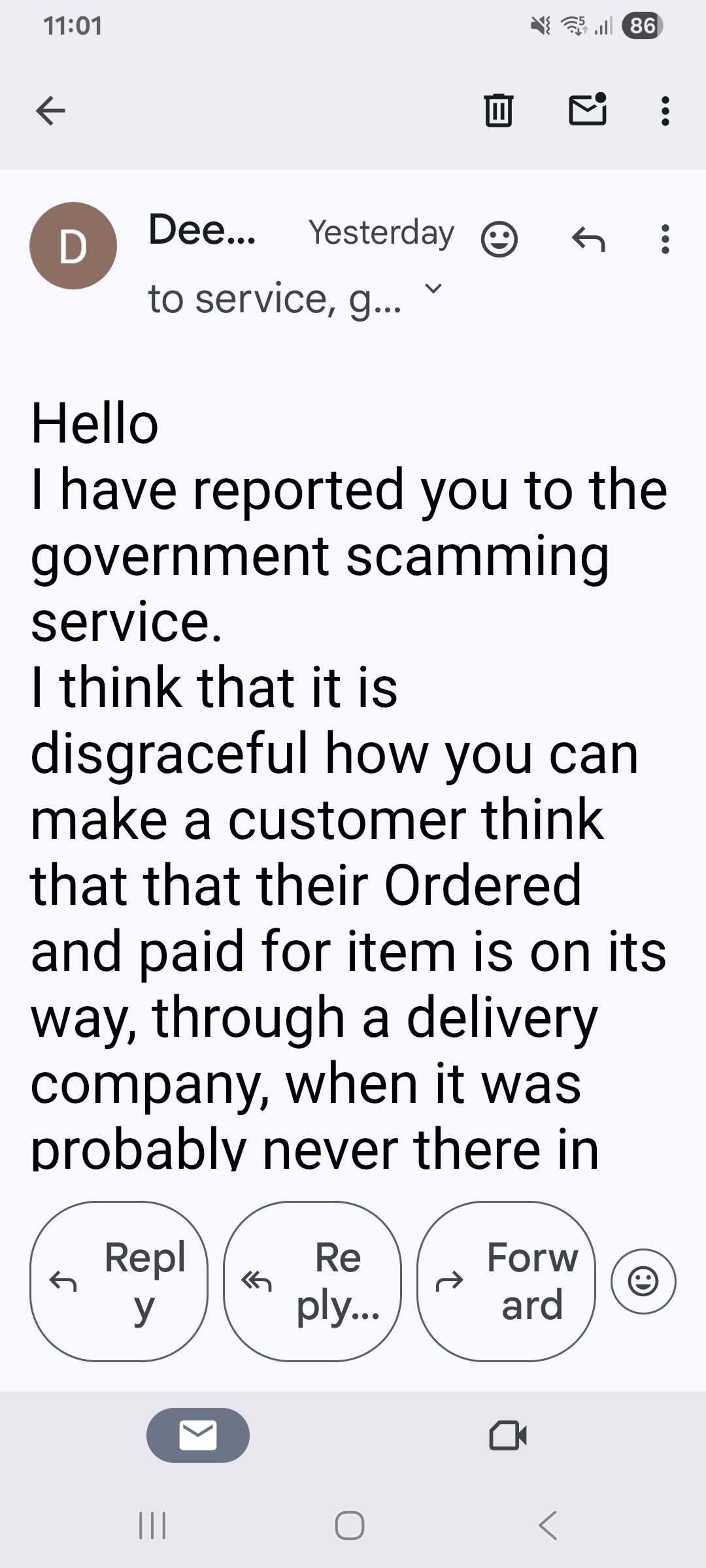Tap the Forward button

point(506,1281)
